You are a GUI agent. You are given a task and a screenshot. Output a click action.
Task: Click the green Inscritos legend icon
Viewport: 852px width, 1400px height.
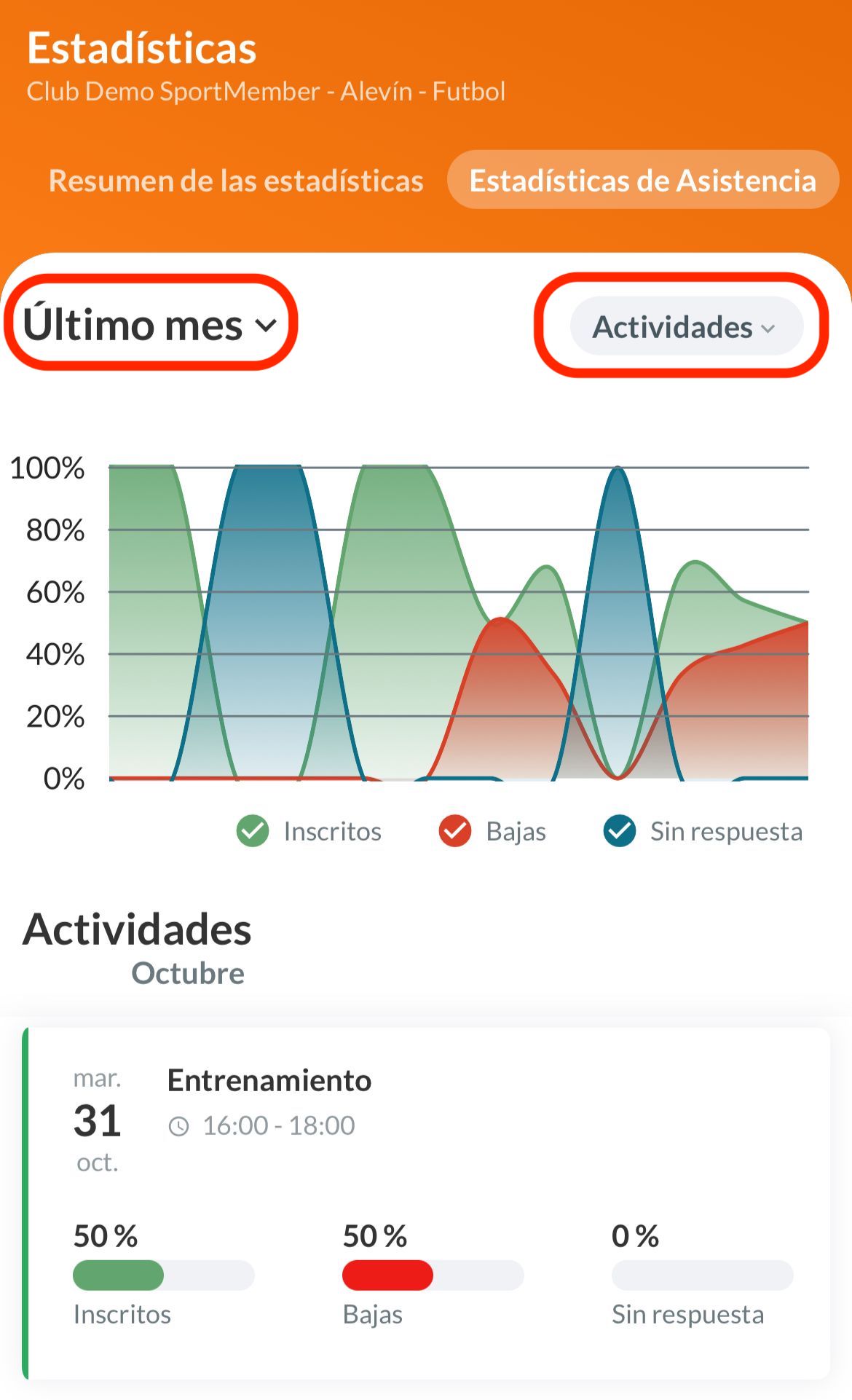(251, 831)
